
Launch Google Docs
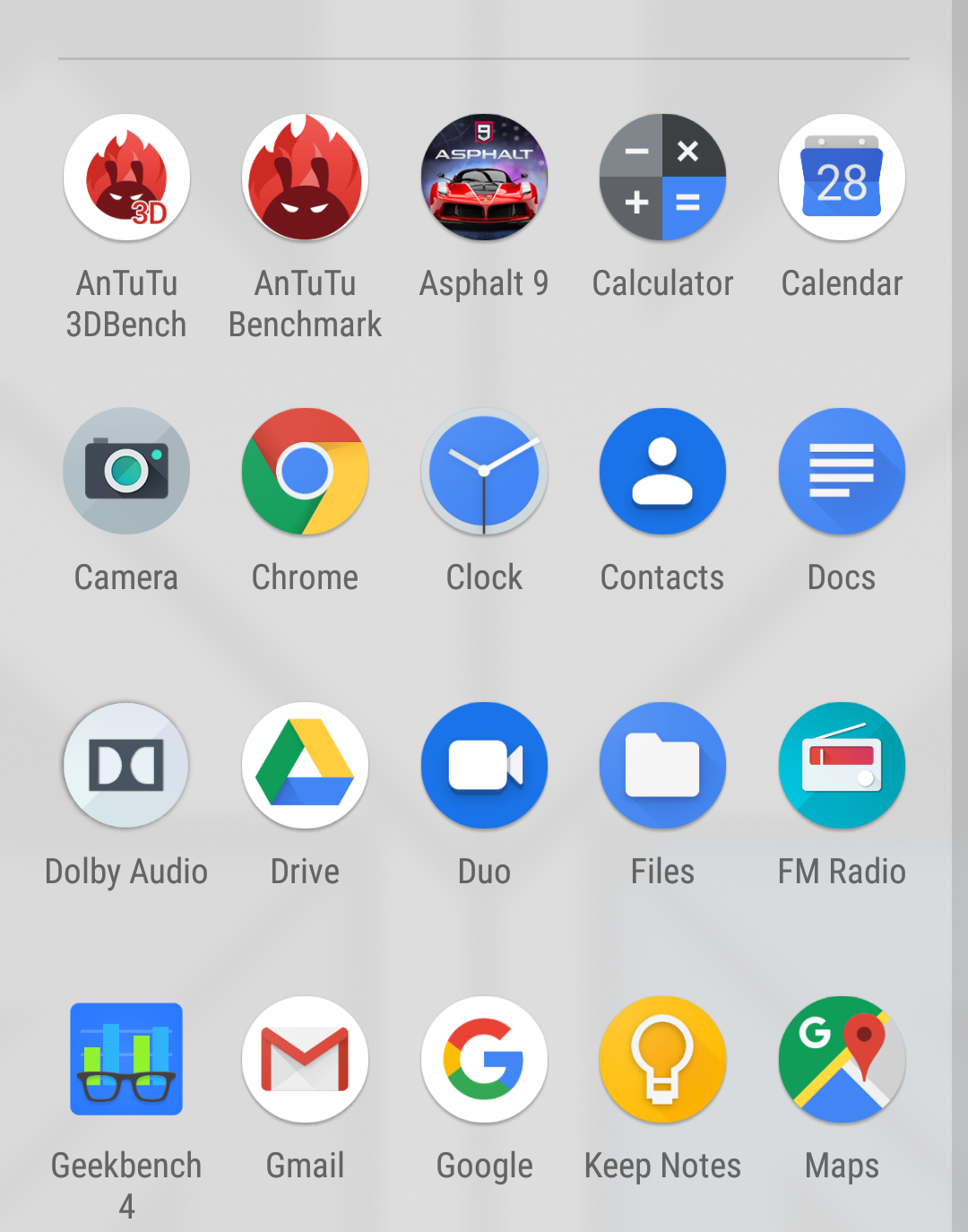tap(842, 472)
